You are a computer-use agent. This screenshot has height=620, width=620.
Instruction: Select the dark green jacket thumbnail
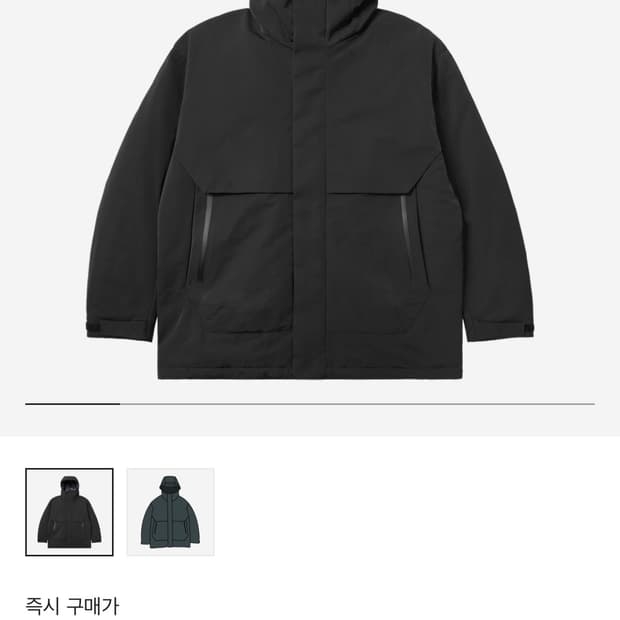(x=170, y=512)
